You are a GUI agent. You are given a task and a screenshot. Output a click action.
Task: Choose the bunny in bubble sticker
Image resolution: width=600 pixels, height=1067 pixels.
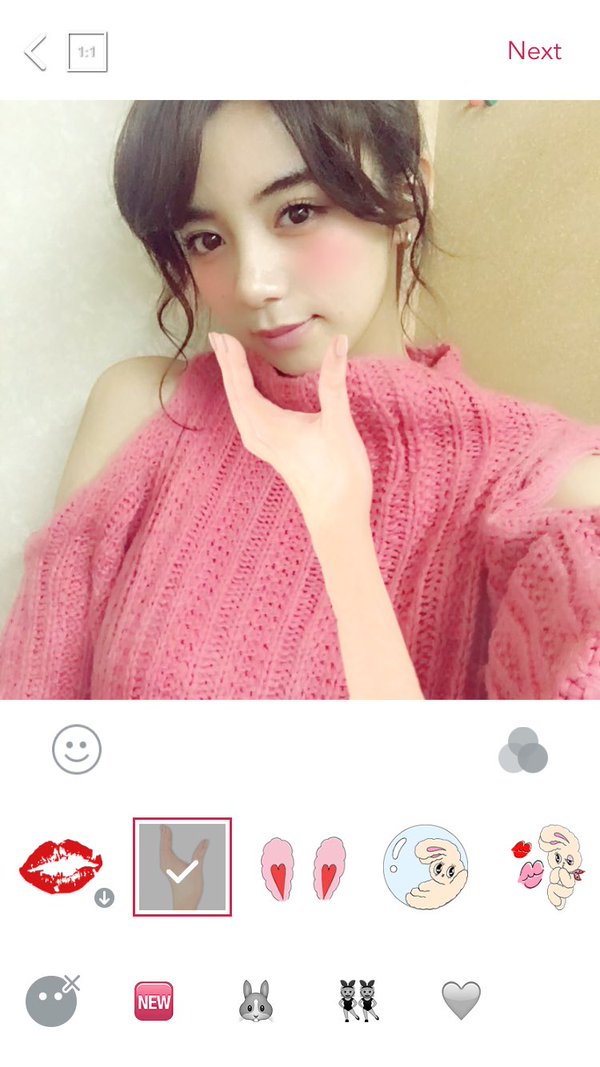point(425,867)
